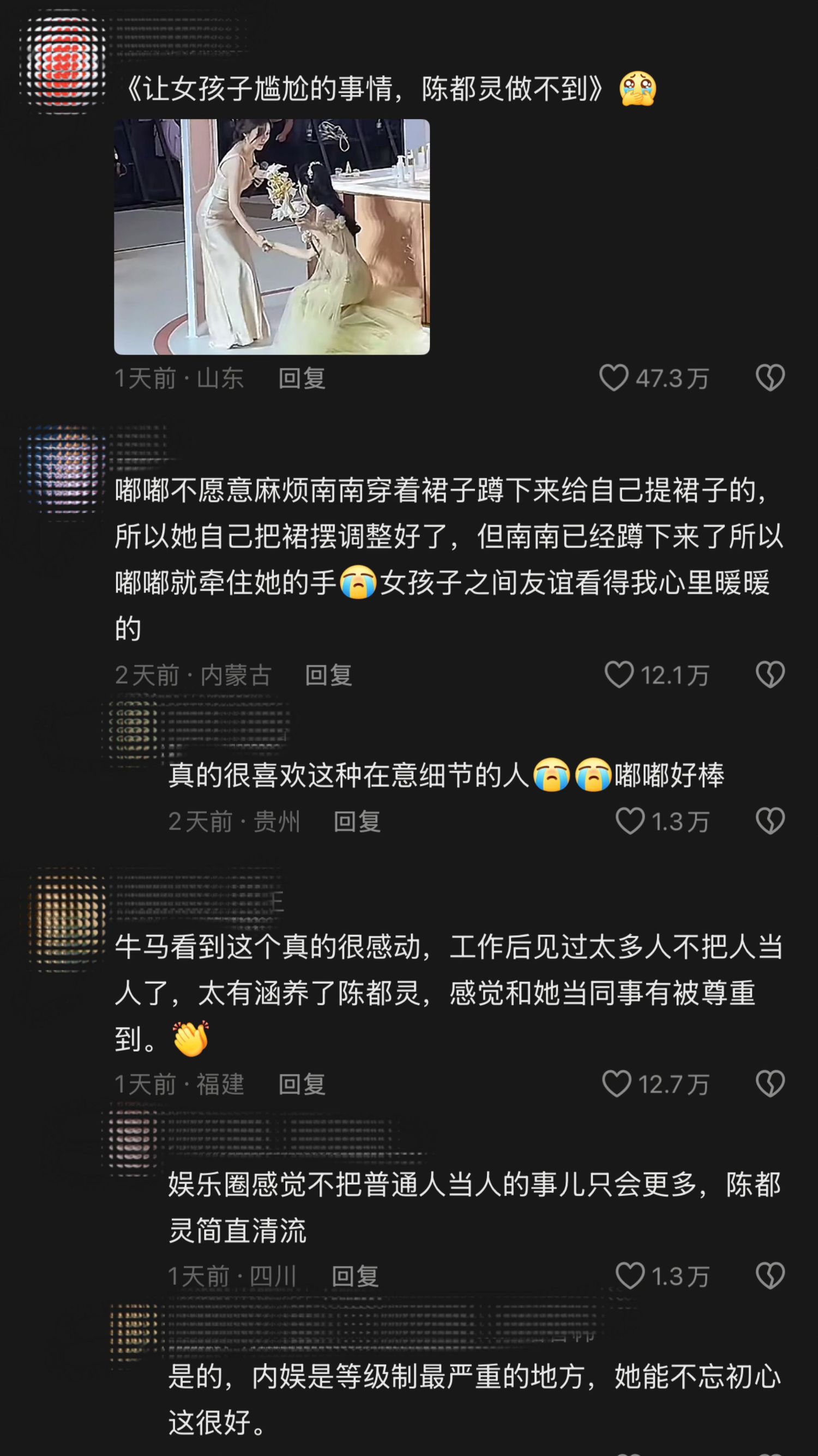
Task: Reply to the comment from 内蒙古
Action: pos(328,675)
